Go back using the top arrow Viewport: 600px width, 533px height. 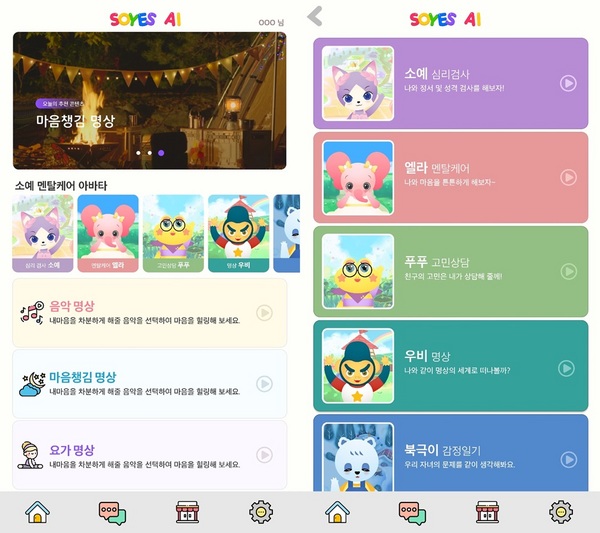(315, 16)
